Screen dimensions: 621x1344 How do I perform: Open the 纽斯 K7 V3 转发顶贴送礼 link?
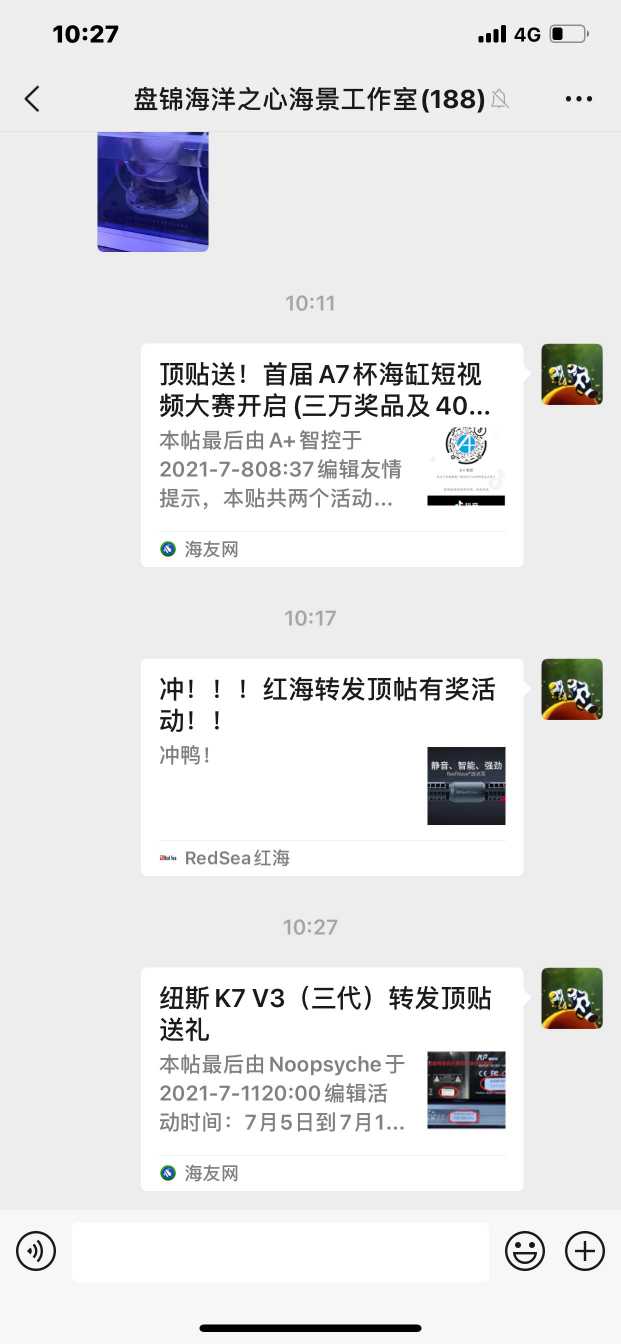pos(331,1078)
